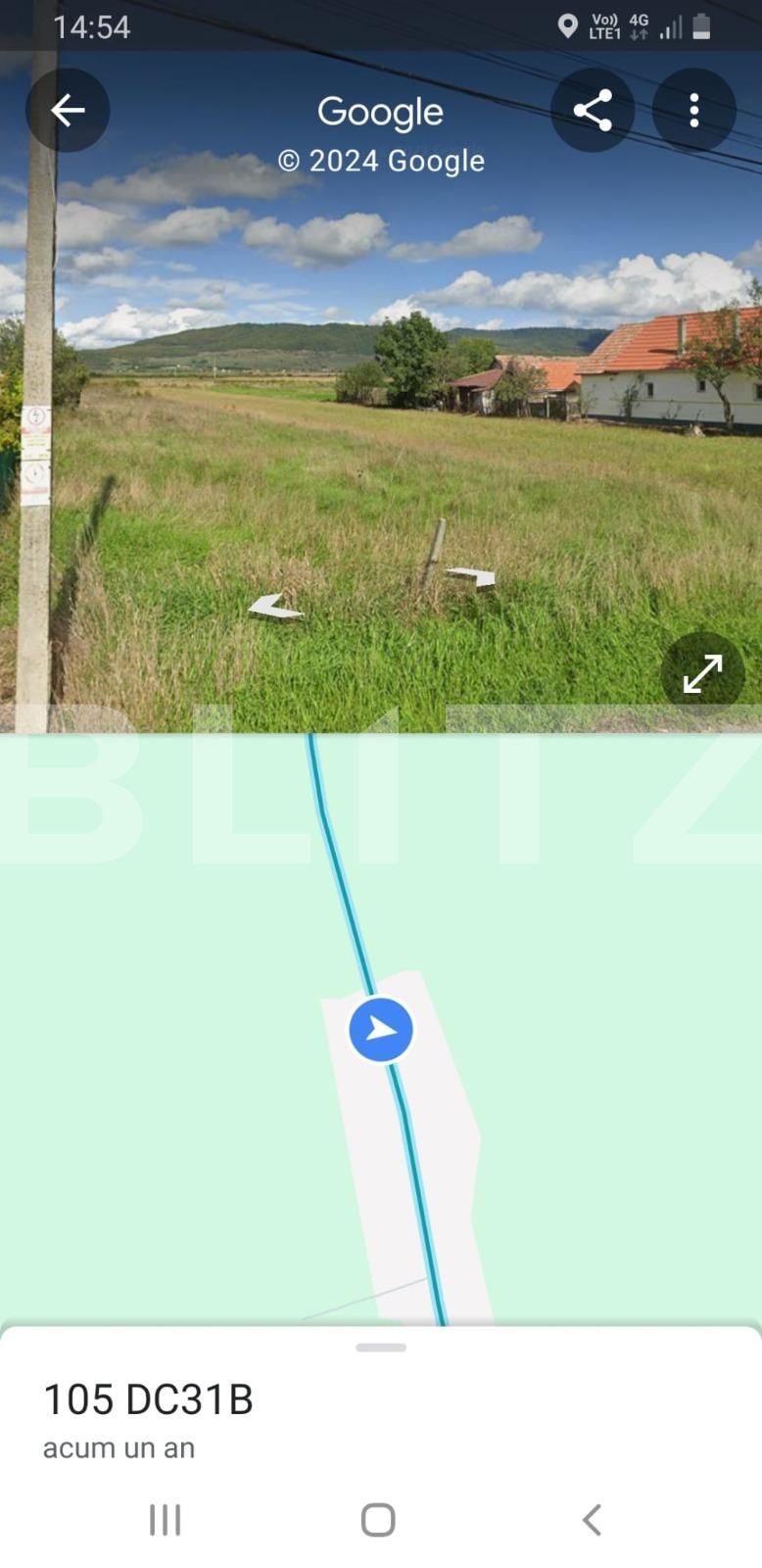762x1568 pixels.
Task: Move along the right-pointing Street View arrow
Action: pyautogui.click(x=472, y=576)
